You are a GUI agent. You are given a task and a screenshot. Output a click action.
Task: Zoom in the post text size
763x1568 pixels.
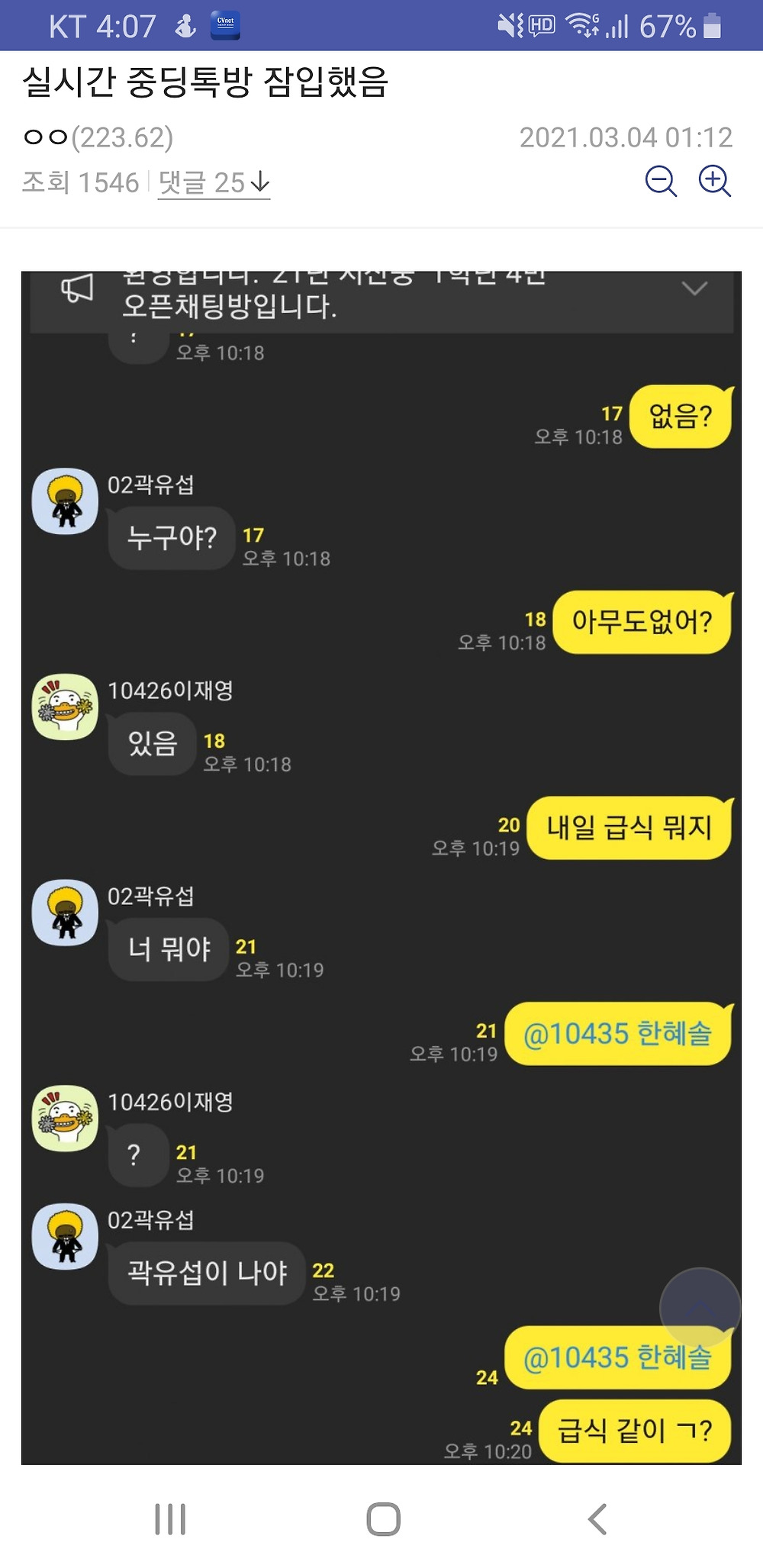715,182
